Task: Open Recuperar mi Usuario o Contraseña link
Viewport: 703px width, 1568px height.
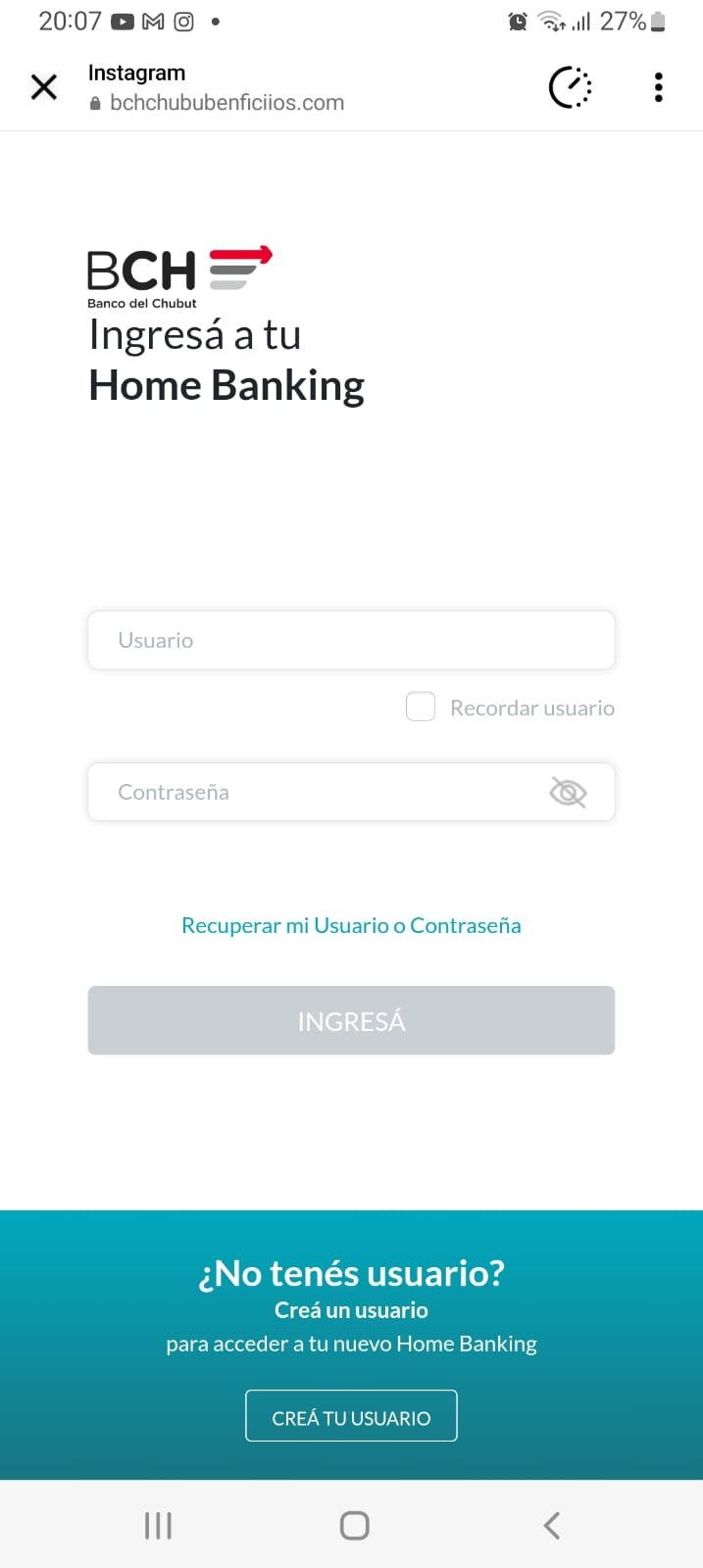Action: pyautogui.click(x=351, y=925)
